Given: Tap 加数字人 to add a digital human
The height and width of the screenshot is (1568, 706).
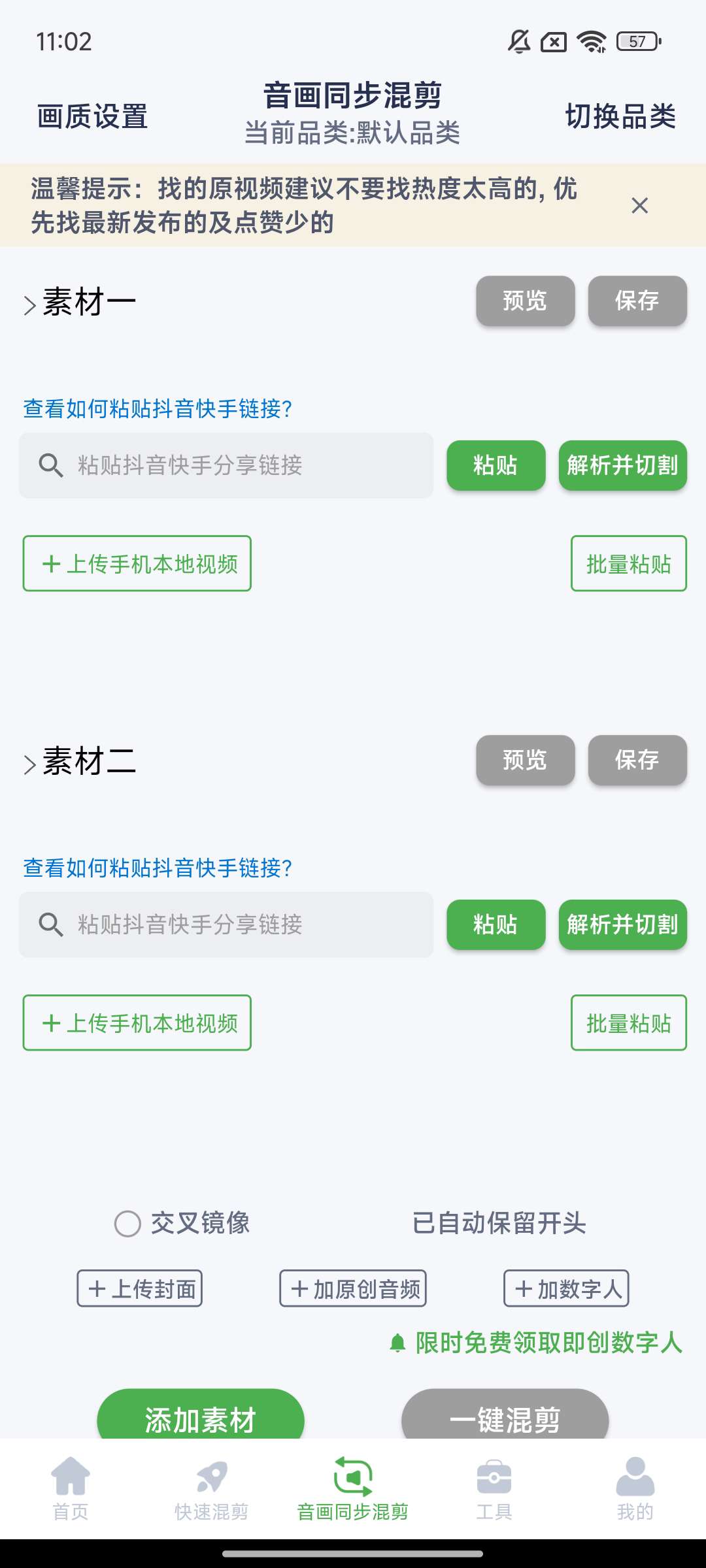Looking at the screenshot, I should coord(566,1288).
